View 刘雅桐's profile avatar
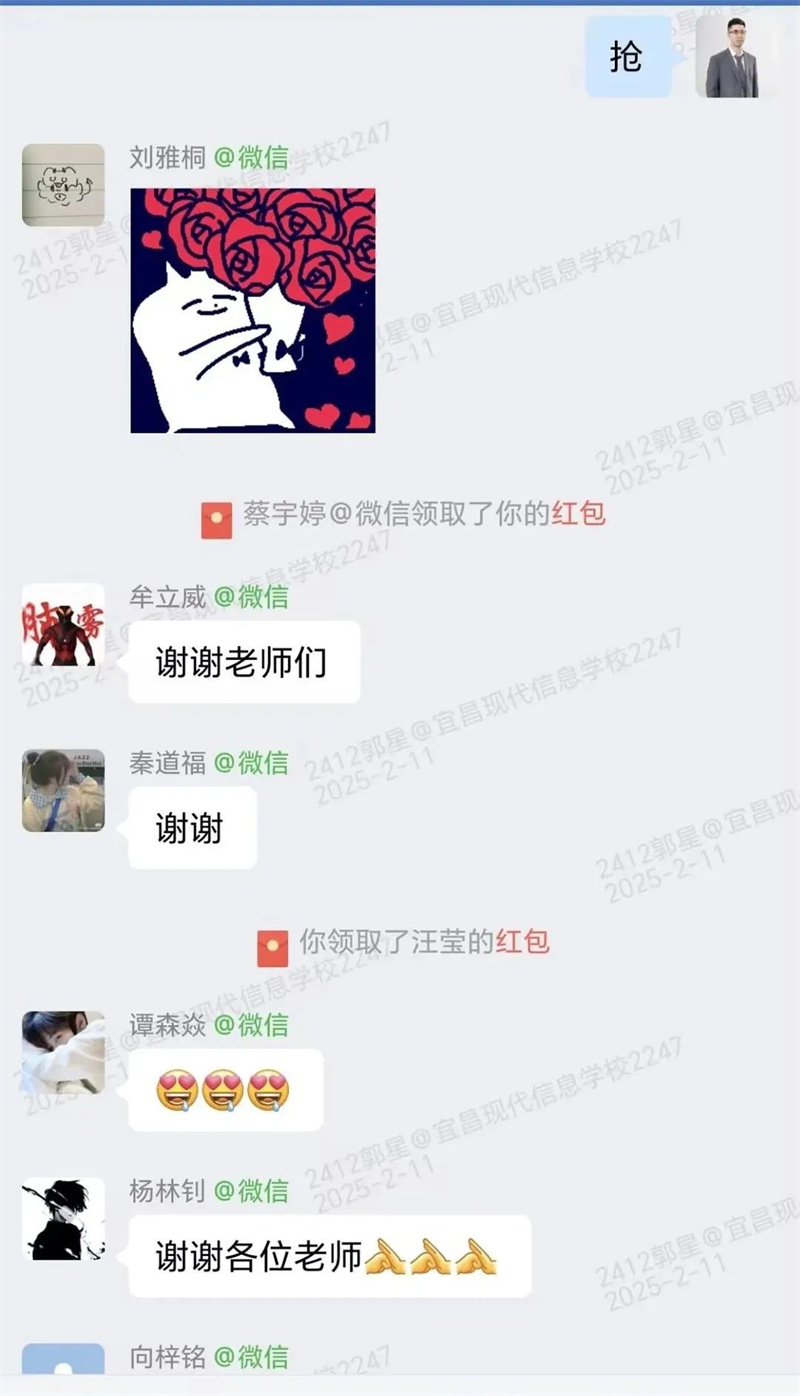 tap(63, 185)
